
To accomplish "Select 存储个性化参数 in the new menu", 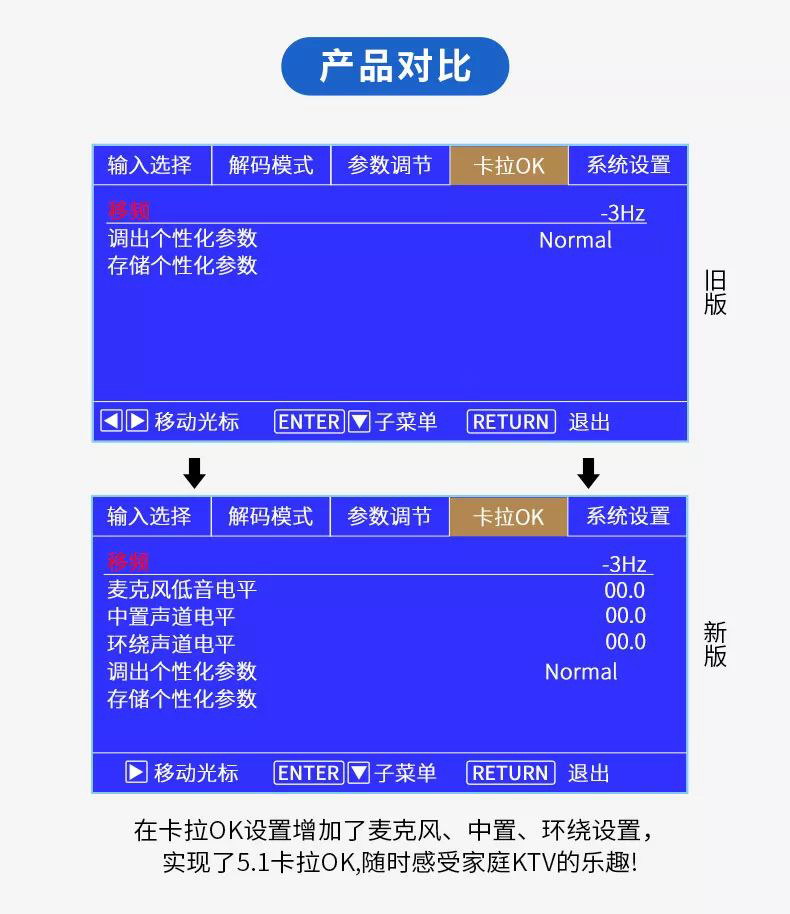I will coord(183,700).
